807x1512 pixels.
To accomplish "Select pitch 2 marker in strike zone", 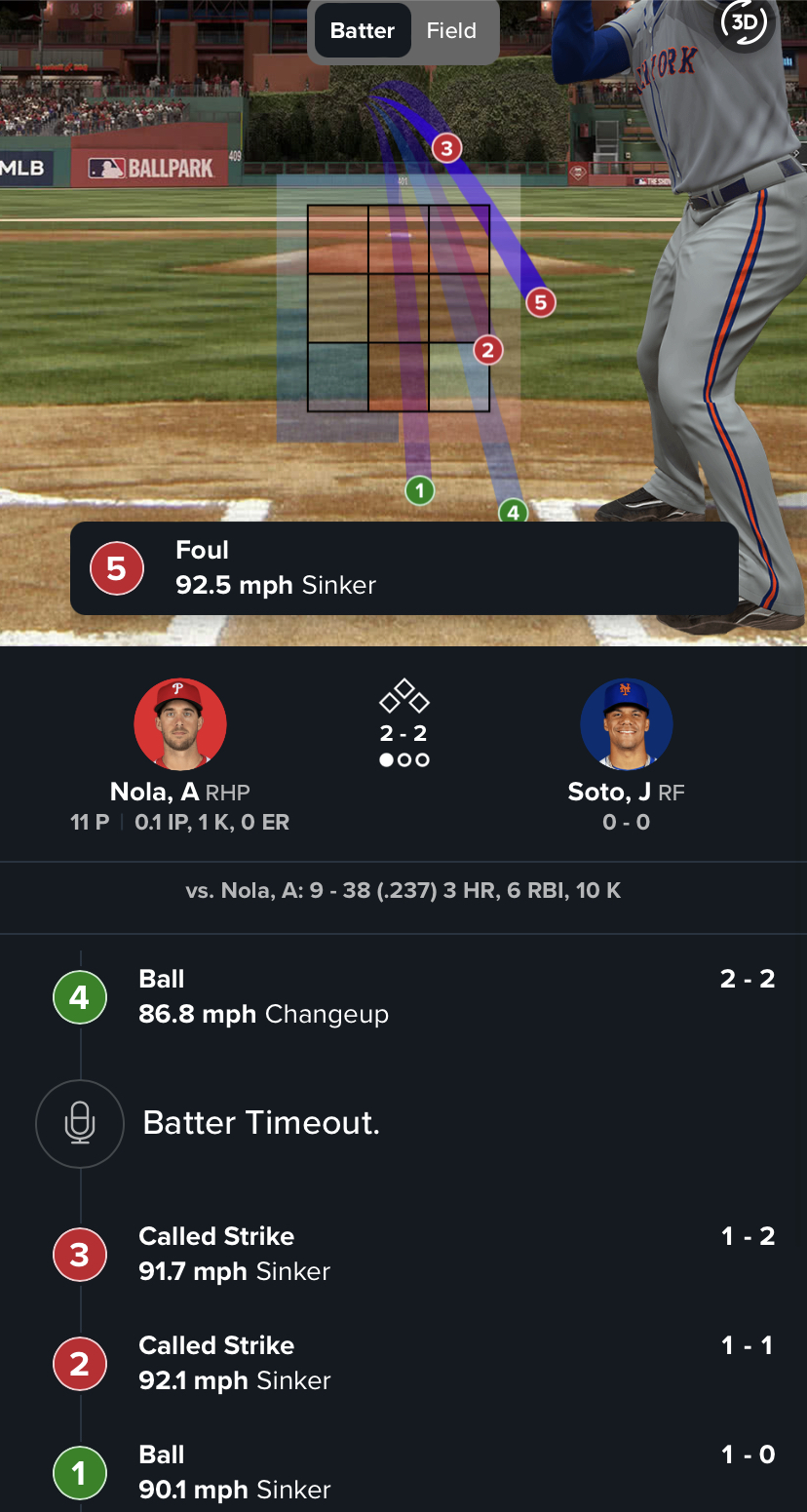I will pyautogui.click(x=488, y=350).
